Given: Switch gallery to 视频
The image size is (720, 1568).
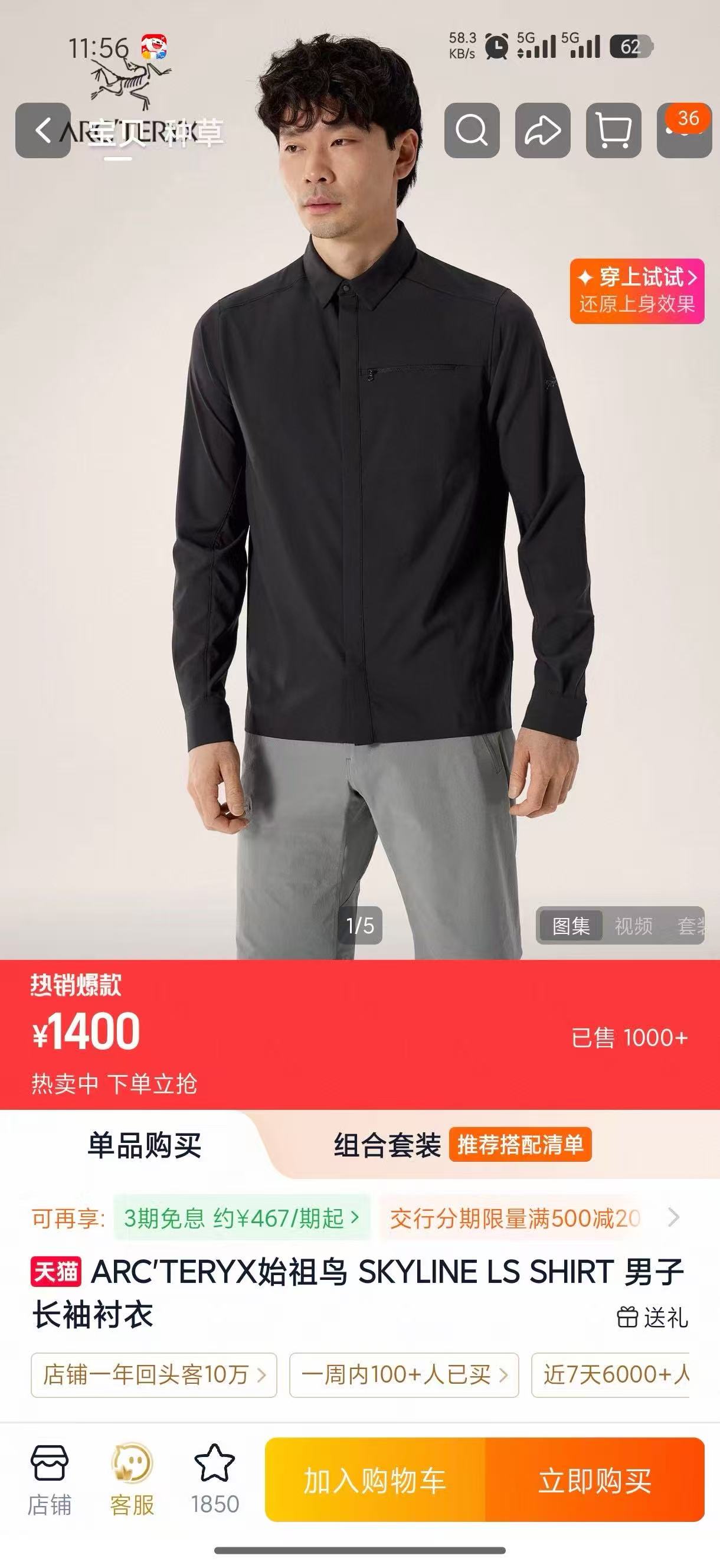Looking at the screenshot, I should point(633,926).
